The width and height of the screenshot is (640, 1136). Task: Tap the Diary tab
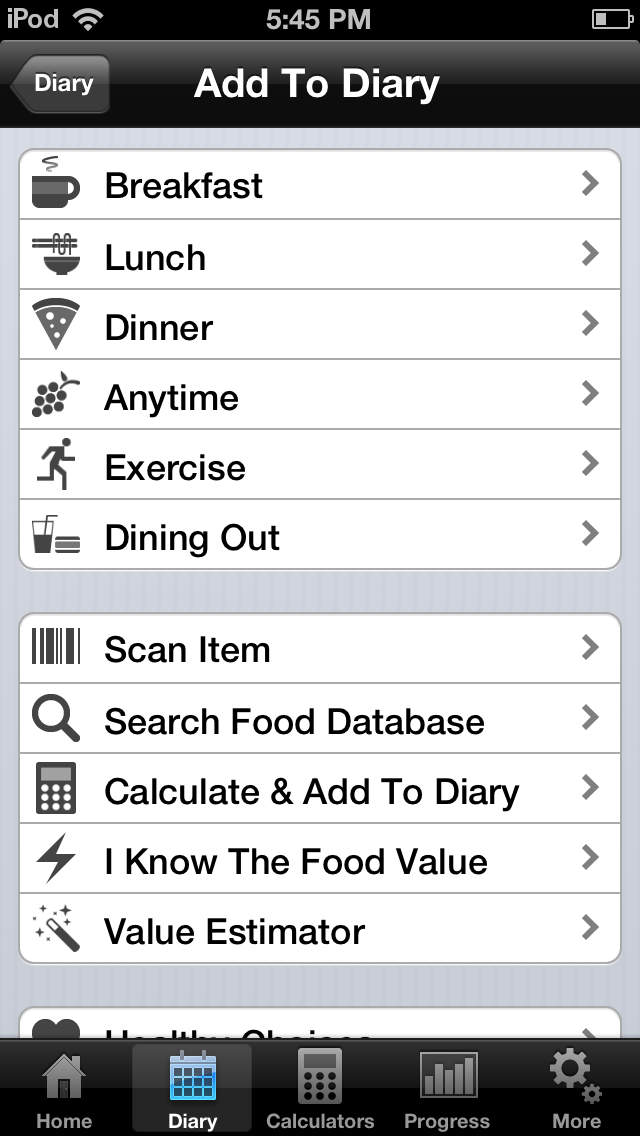192,1090
